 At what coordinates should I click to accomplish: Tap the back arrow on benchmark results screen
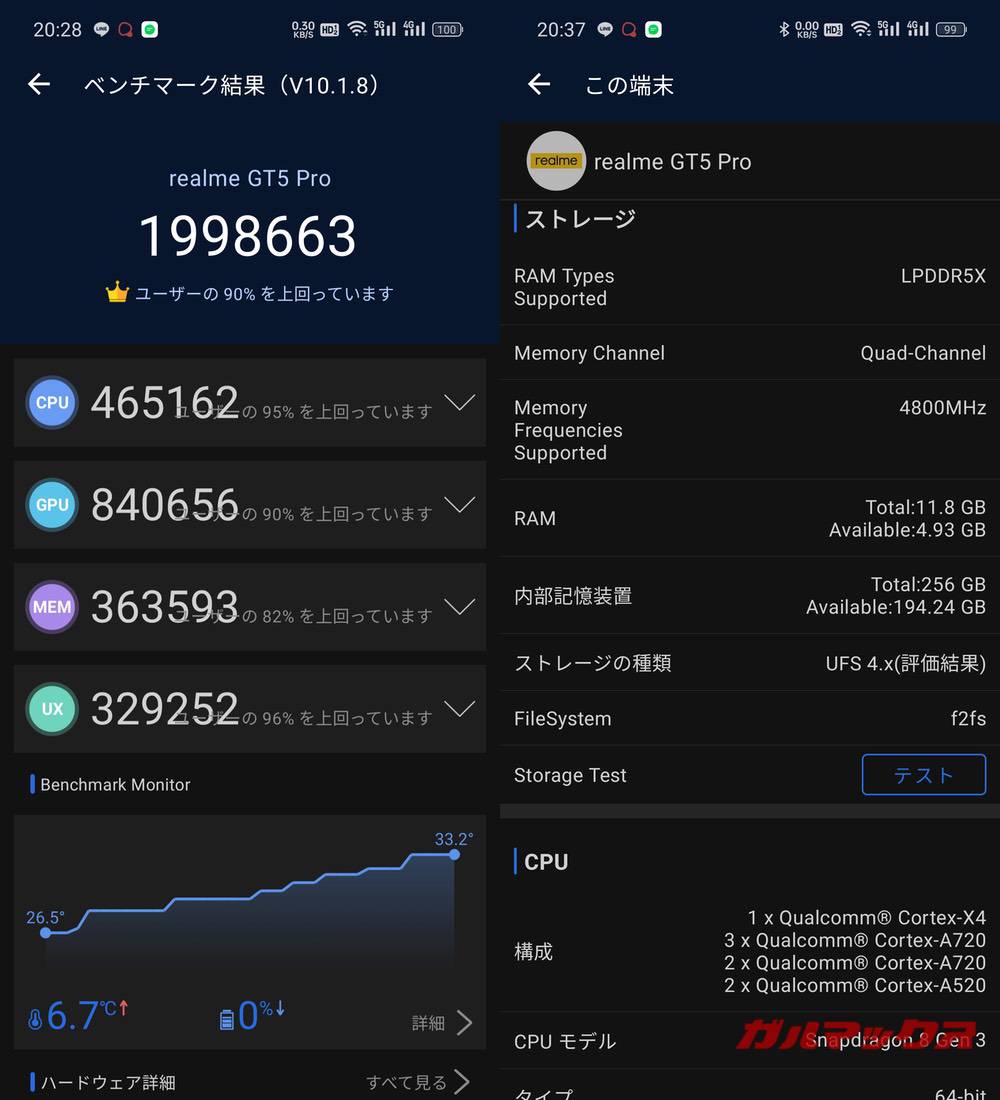click(x=38, y=84)
